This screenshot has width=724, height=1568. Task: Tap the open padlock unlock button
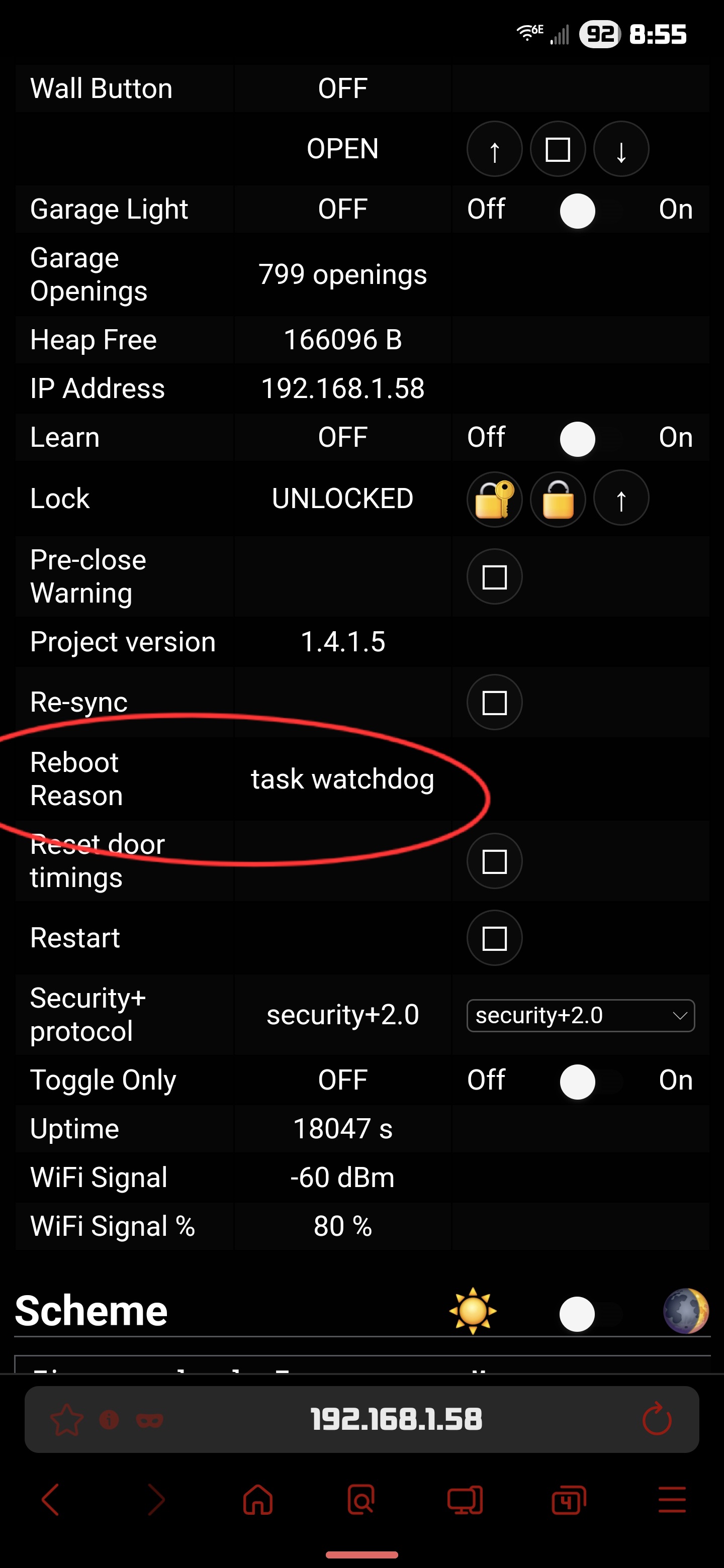pyautogui.click(x=558, y=499)
